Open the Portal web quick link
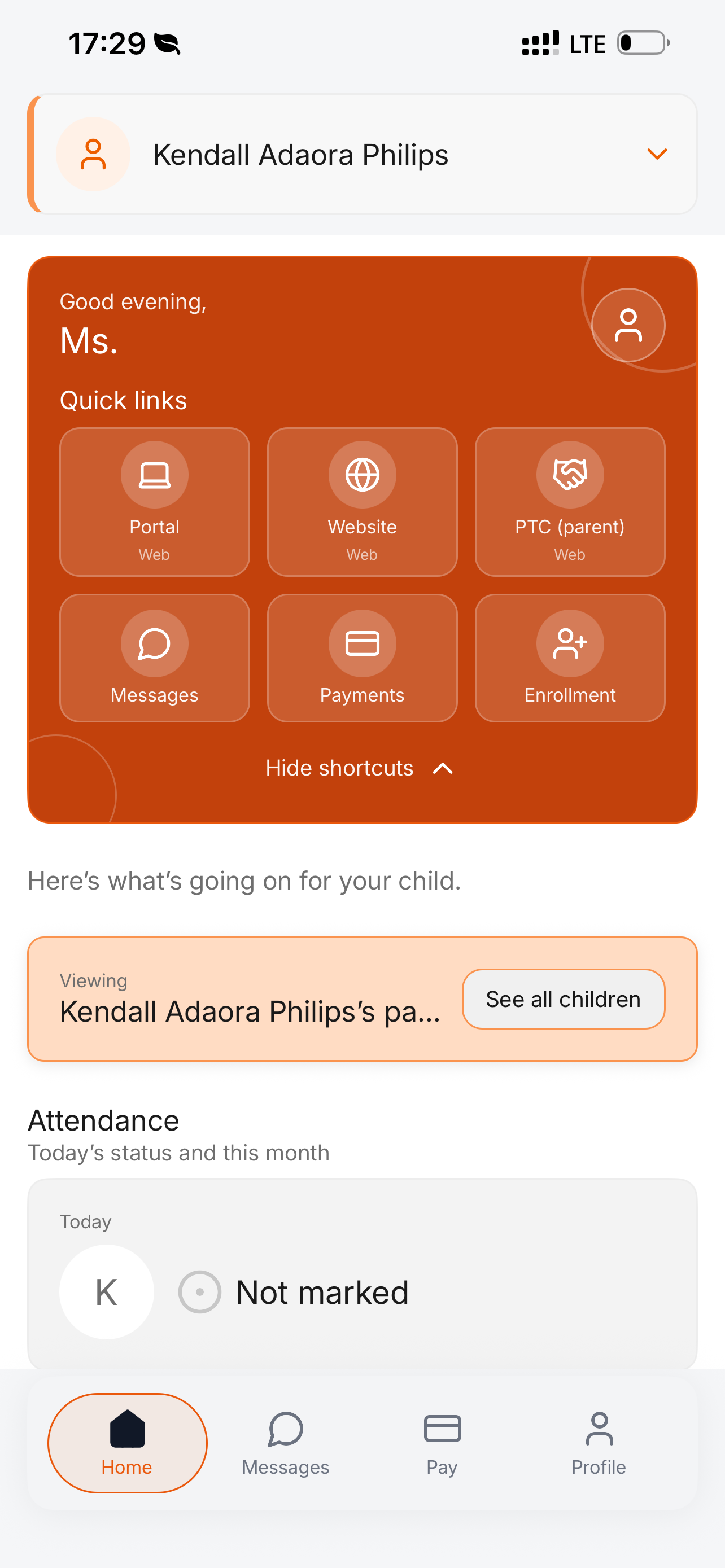 155,502
